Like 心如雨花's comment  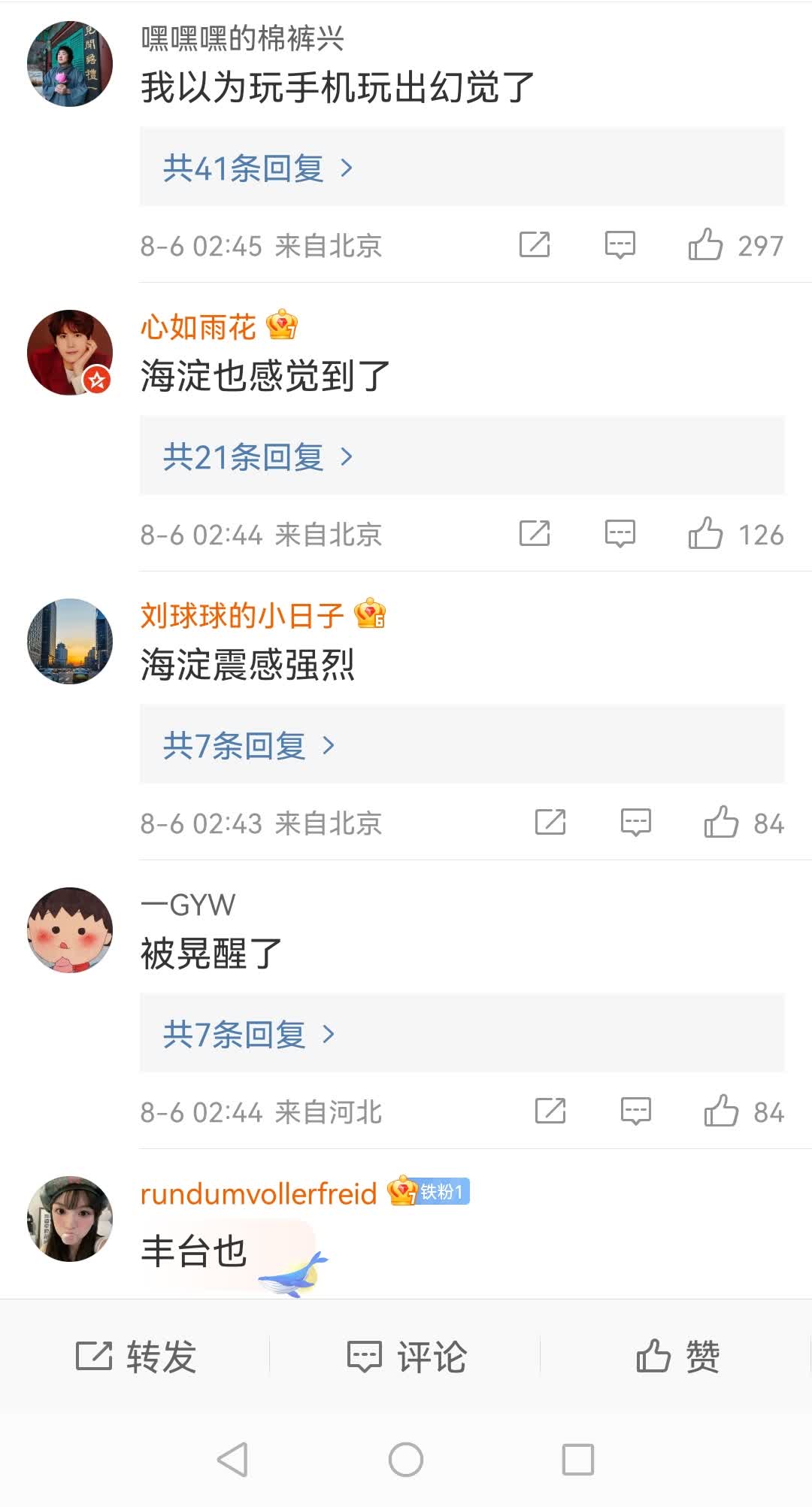pyautogui.click(x=705, y=534)
